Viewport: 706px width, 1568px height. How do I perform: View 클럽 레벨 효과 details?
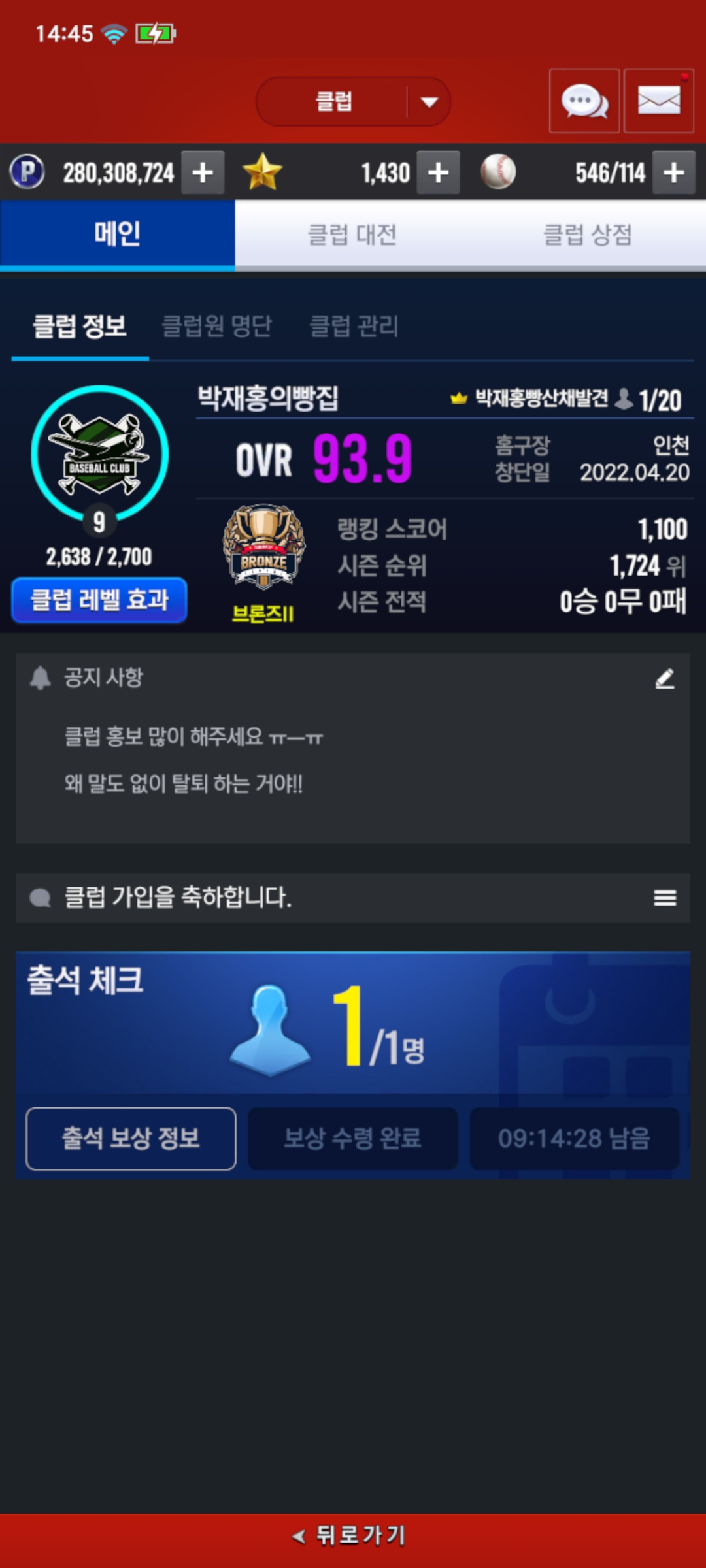click(x=99, y=600)
